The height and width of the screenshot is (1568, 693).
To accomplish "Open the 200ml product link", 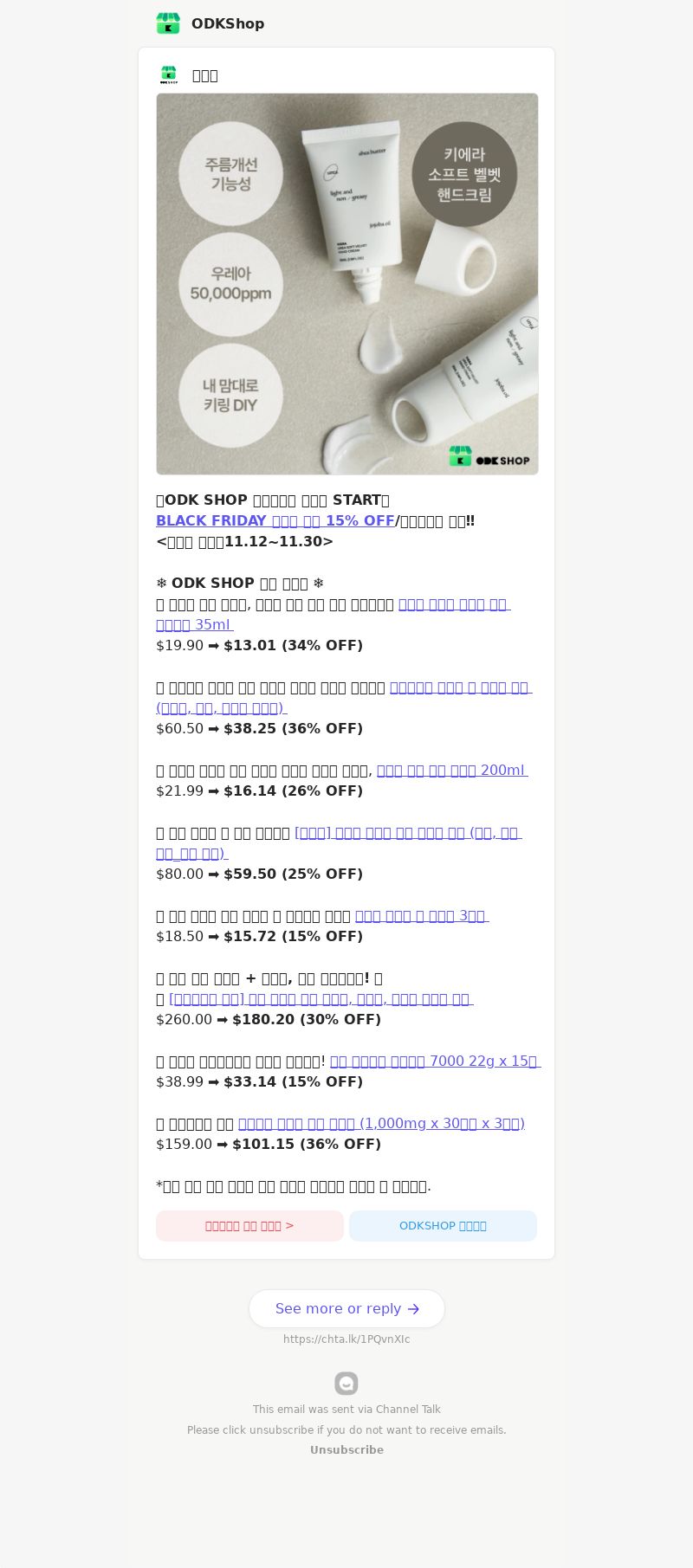I will 451,771.
